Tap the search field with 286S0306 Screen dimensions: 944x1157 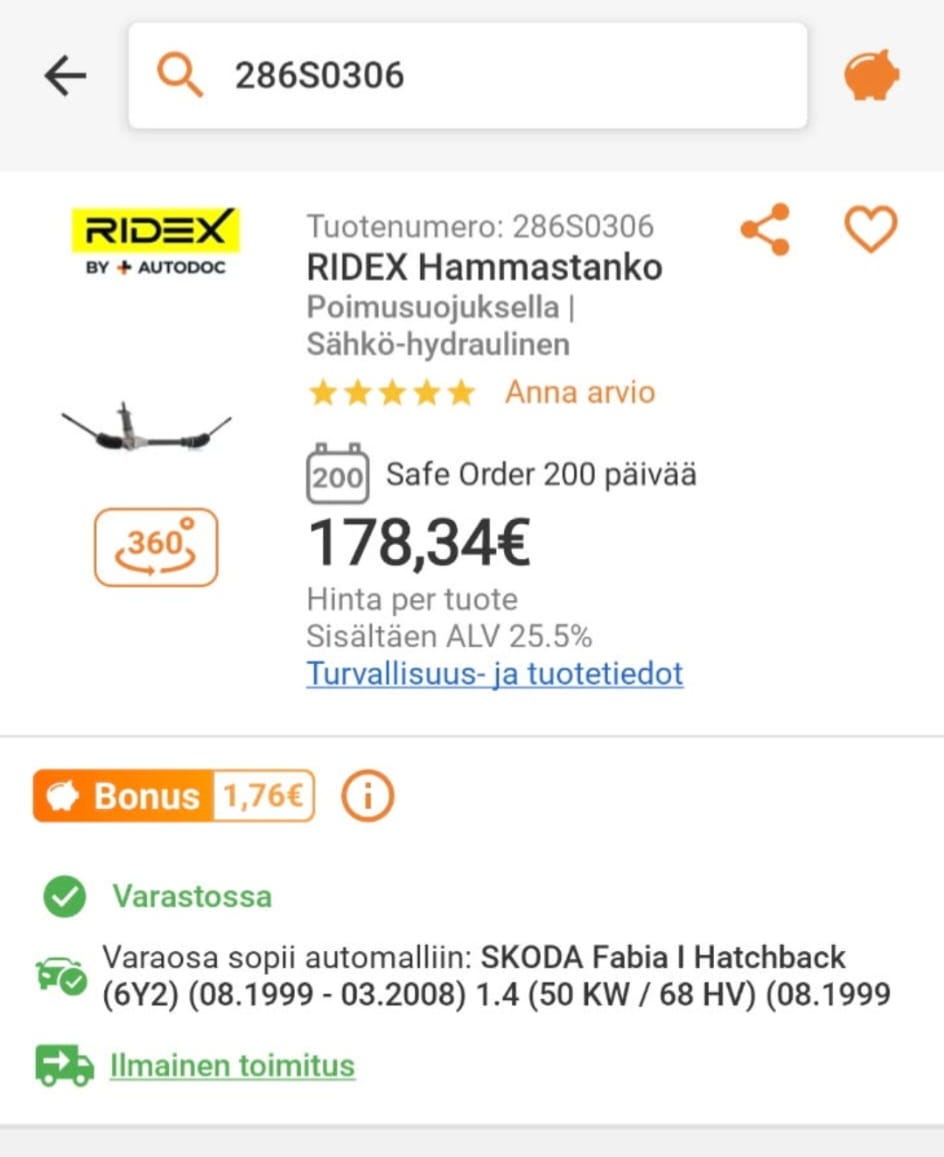pyautogui.click(x=467, y=76)
